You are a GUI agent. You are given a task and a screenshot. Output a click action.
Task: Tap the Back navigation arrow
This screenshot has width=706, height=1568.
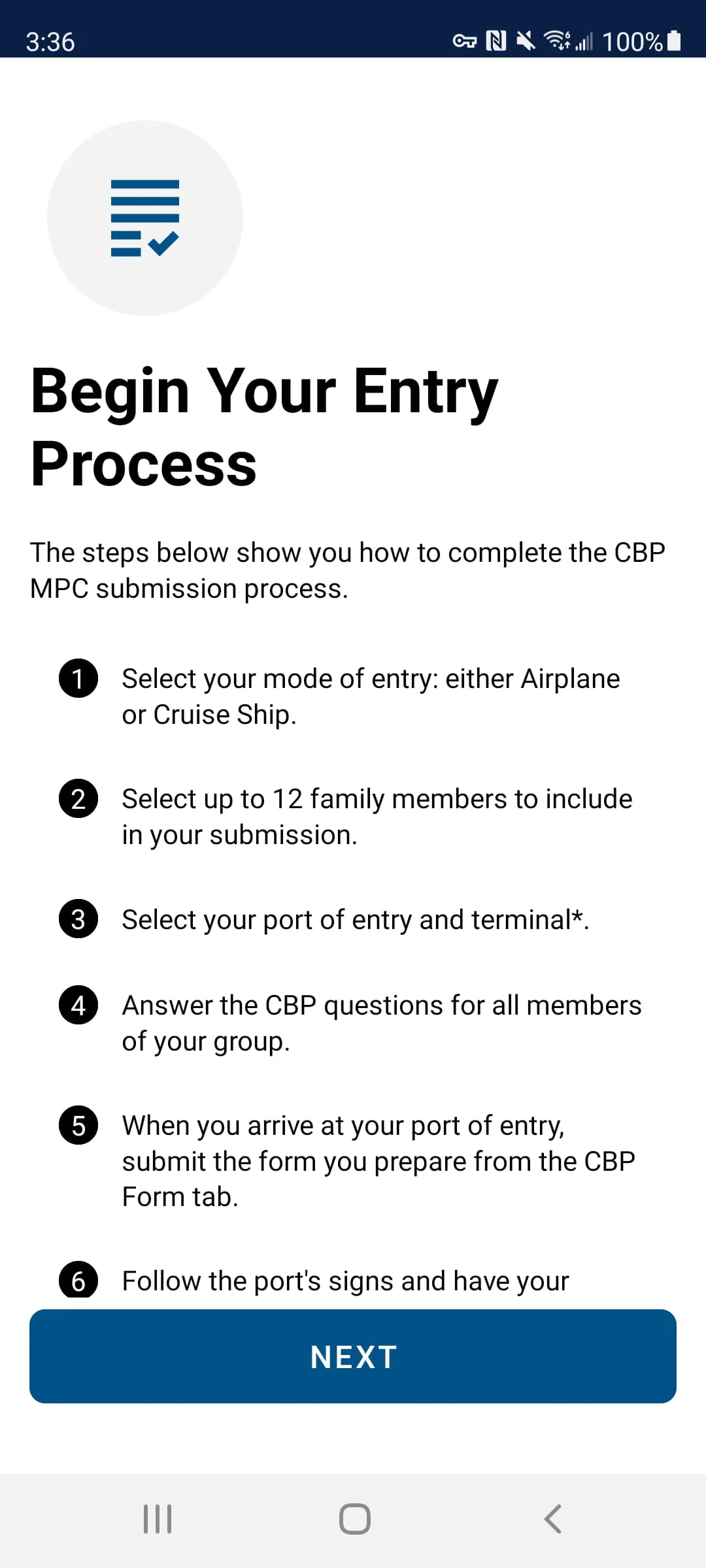552,1518
